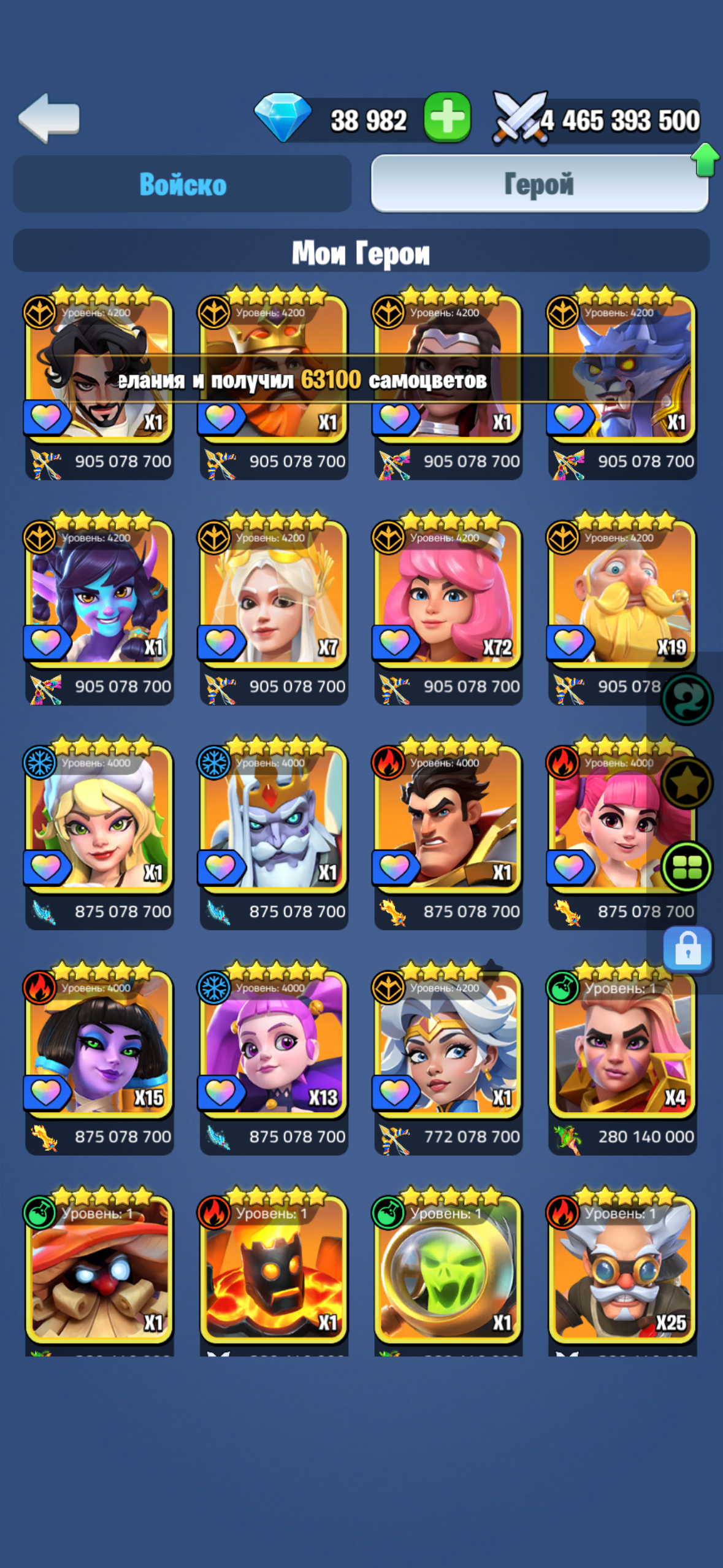This screenshot has height=1568, width=723.
Task: Select the Герой tab
Action: [539, 183]
